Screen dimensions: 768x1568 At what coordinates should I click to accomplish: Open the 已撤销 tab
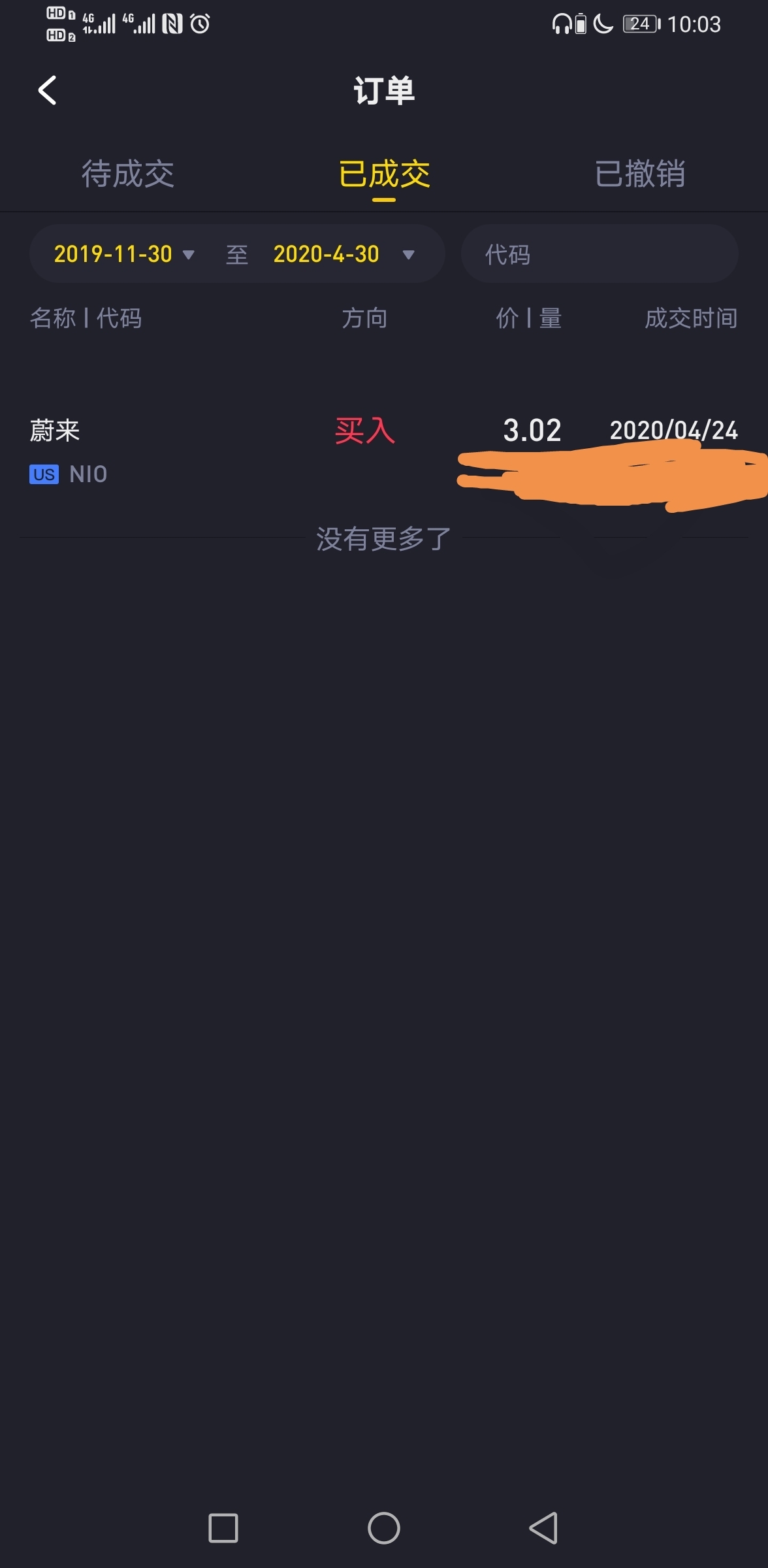click(640, 174)
